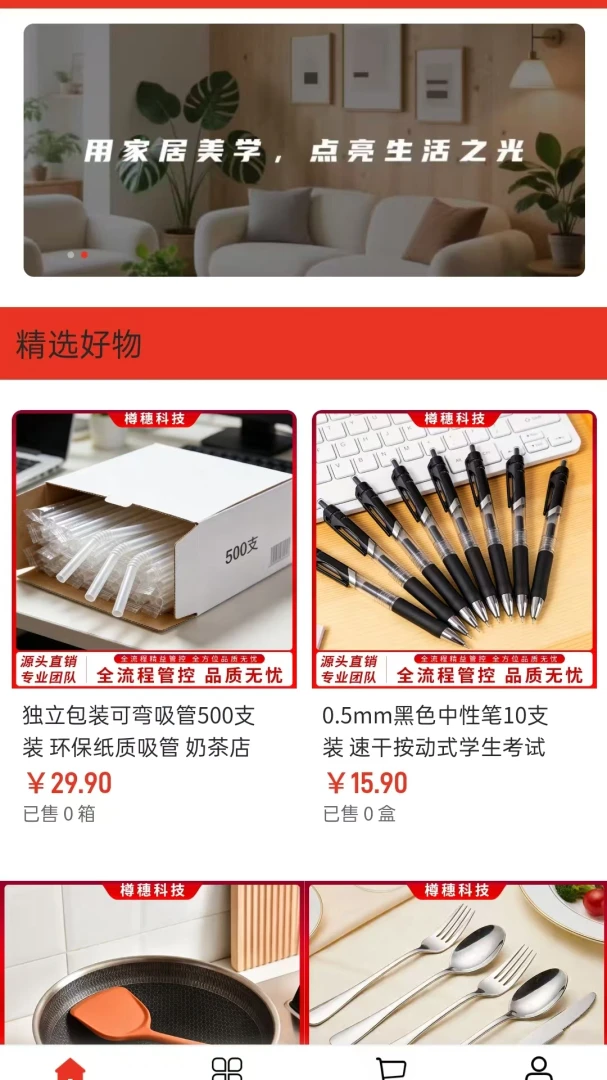Open the stainless cutlery product card
This screenshot has height=1080, width=607.
point(457,963)
